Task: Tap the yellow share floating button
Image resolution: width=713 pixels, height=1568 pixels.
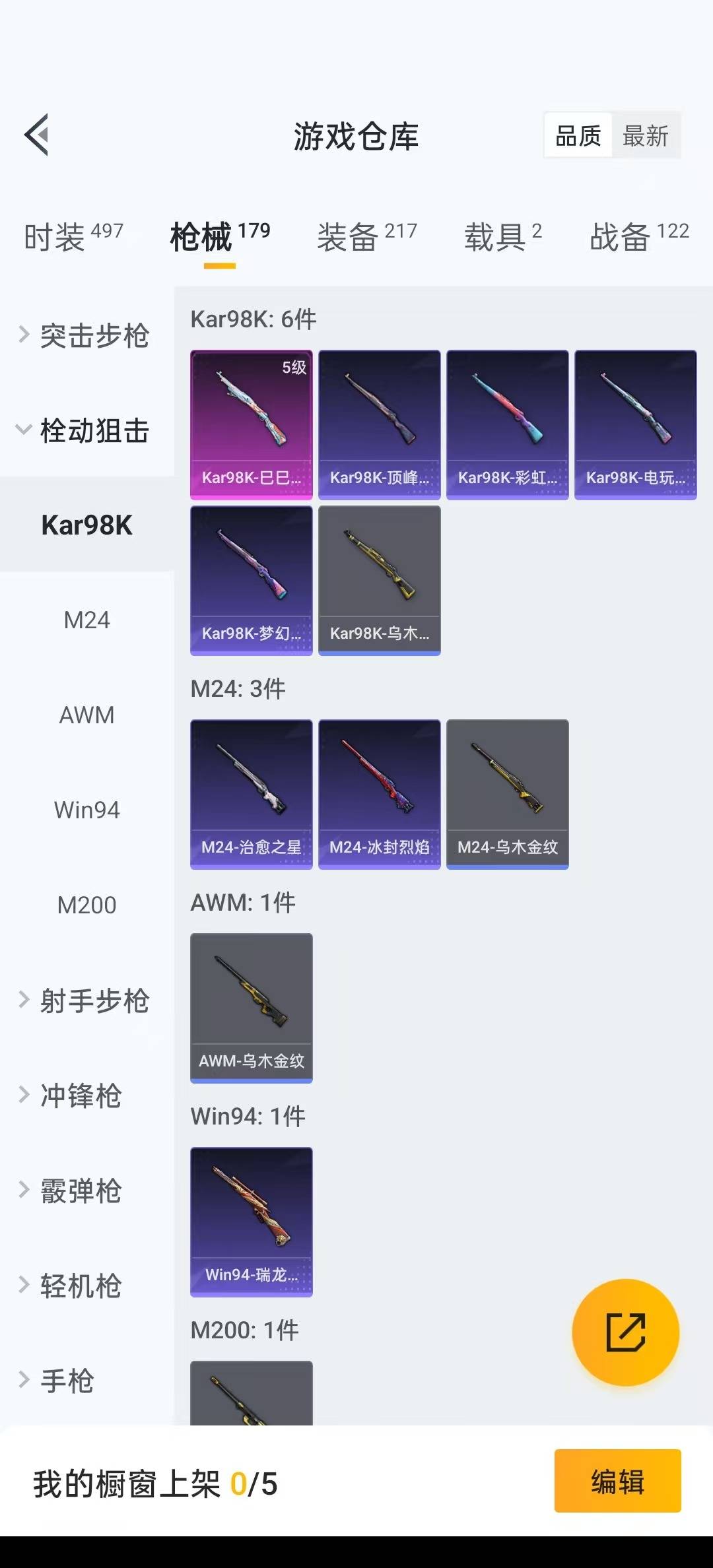Action: tap(625, 1332)
